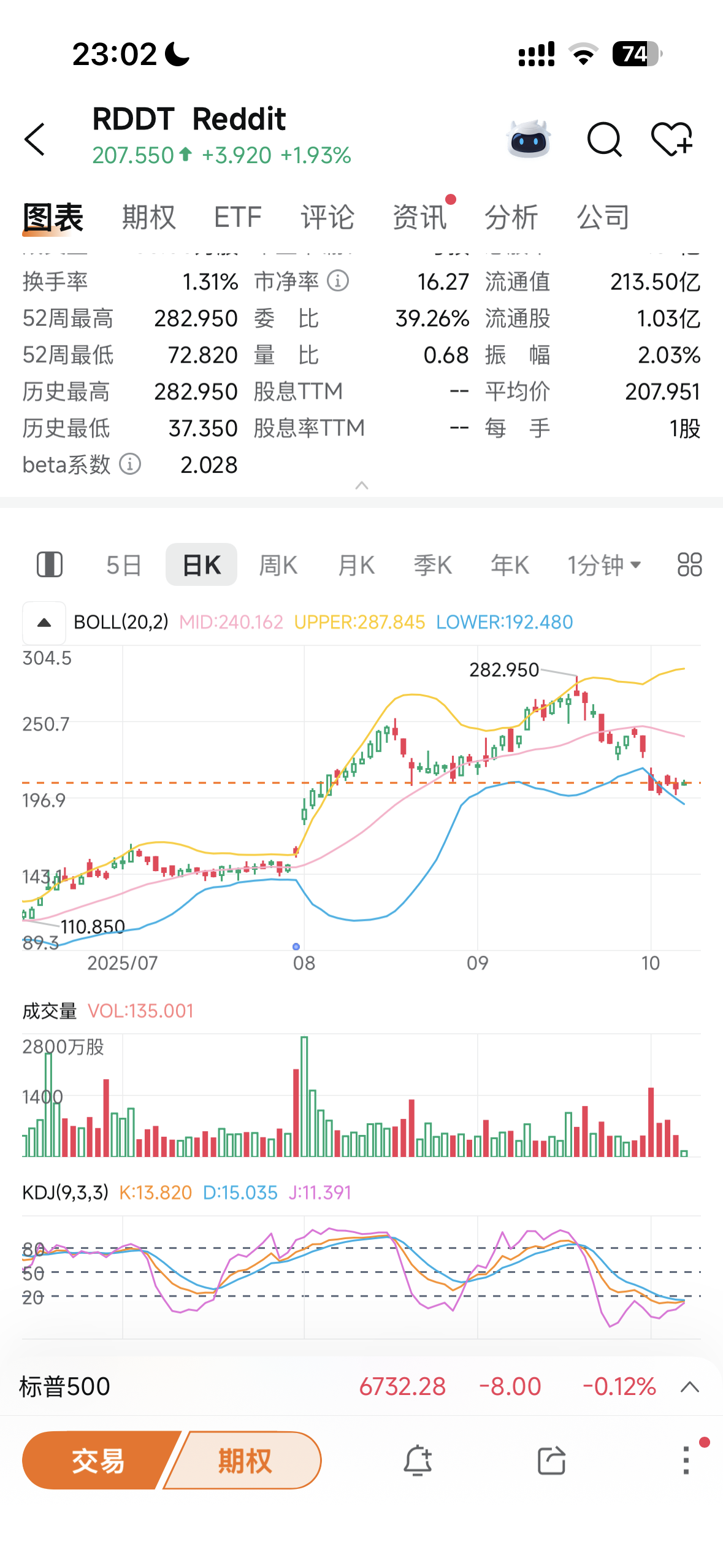Select the 5日 chart period
723x1568 pixels.
tap(124, 564)
